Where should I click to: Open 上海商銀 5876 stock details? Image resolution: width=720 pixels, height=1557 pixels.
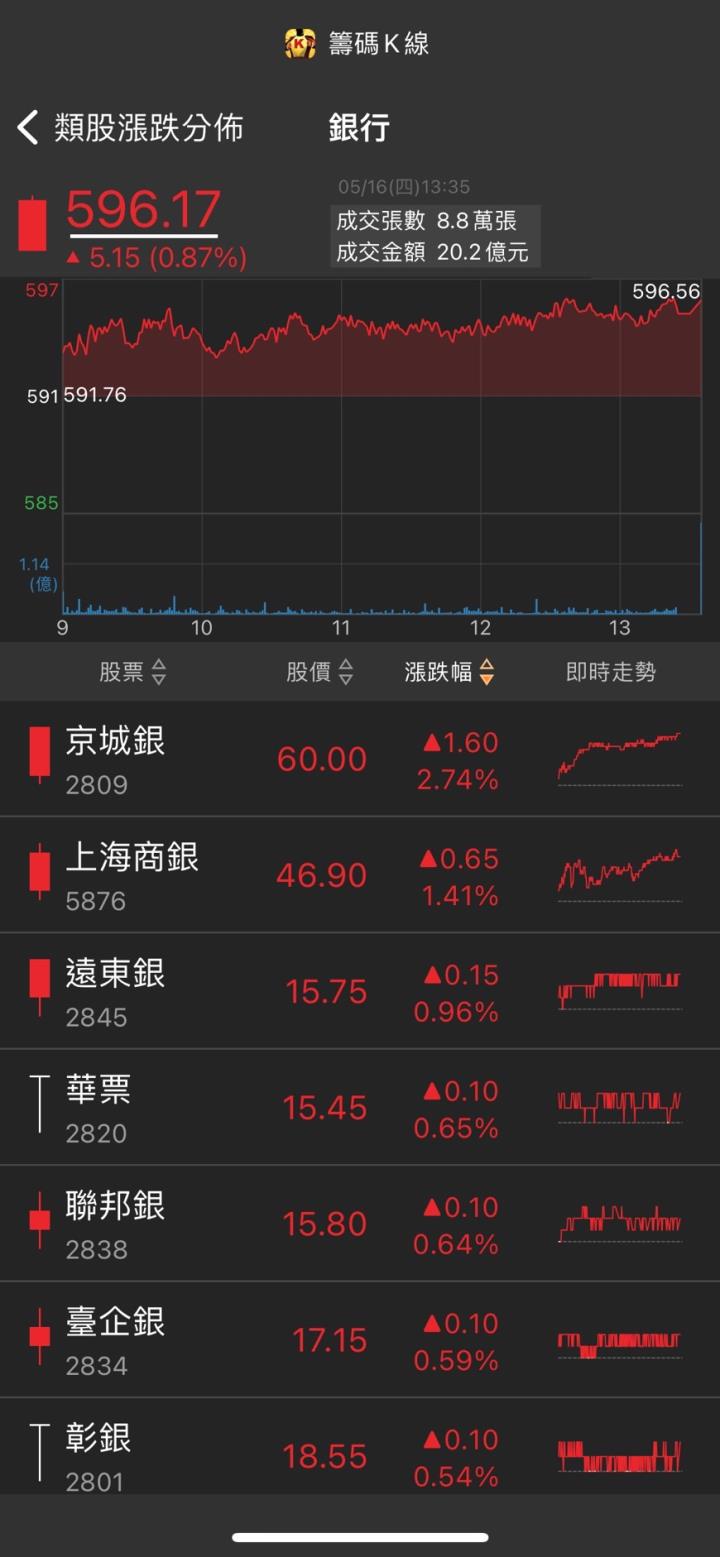point(360,875)
